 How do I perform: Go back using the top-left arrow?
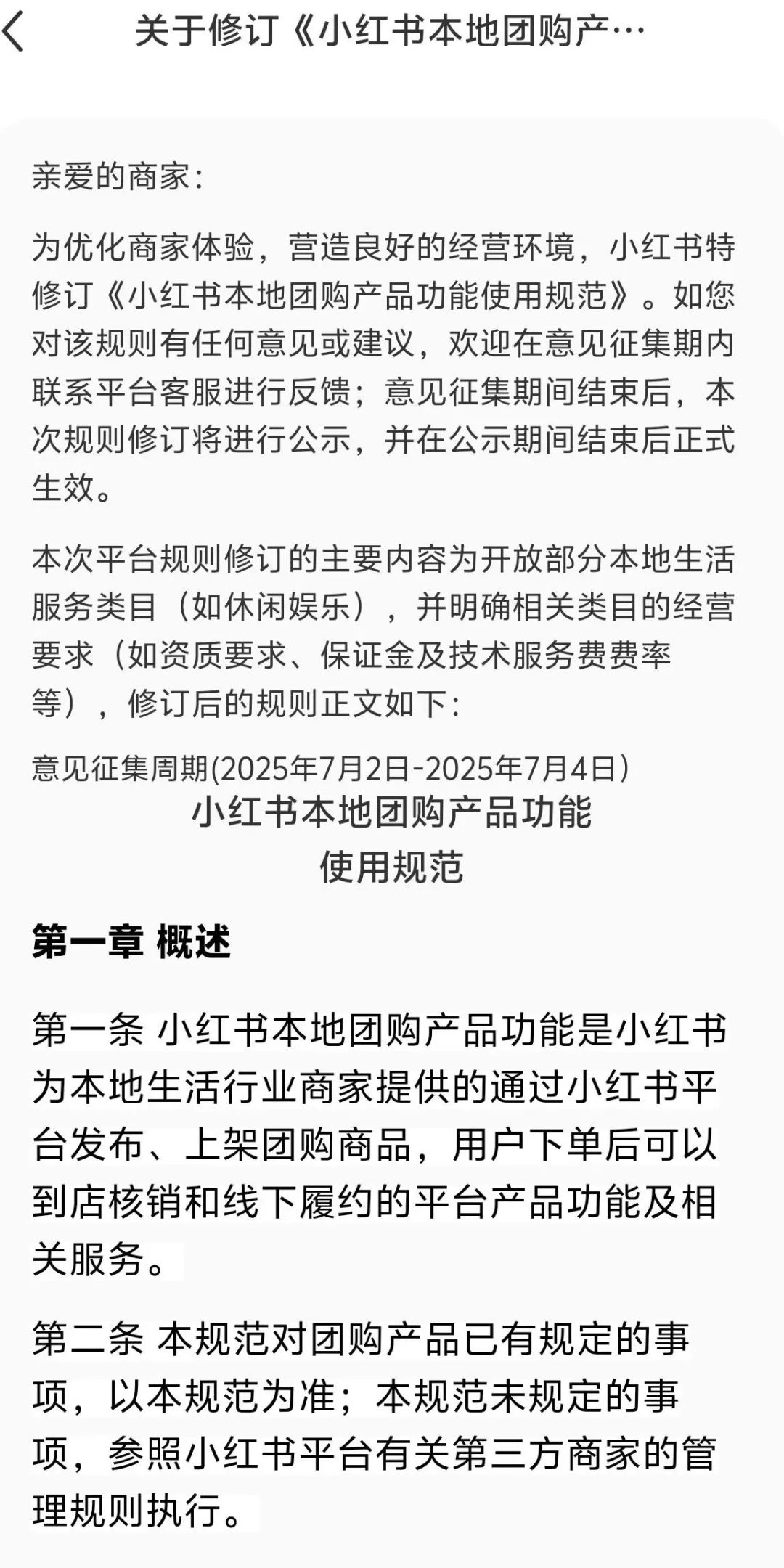coord(15,33)
